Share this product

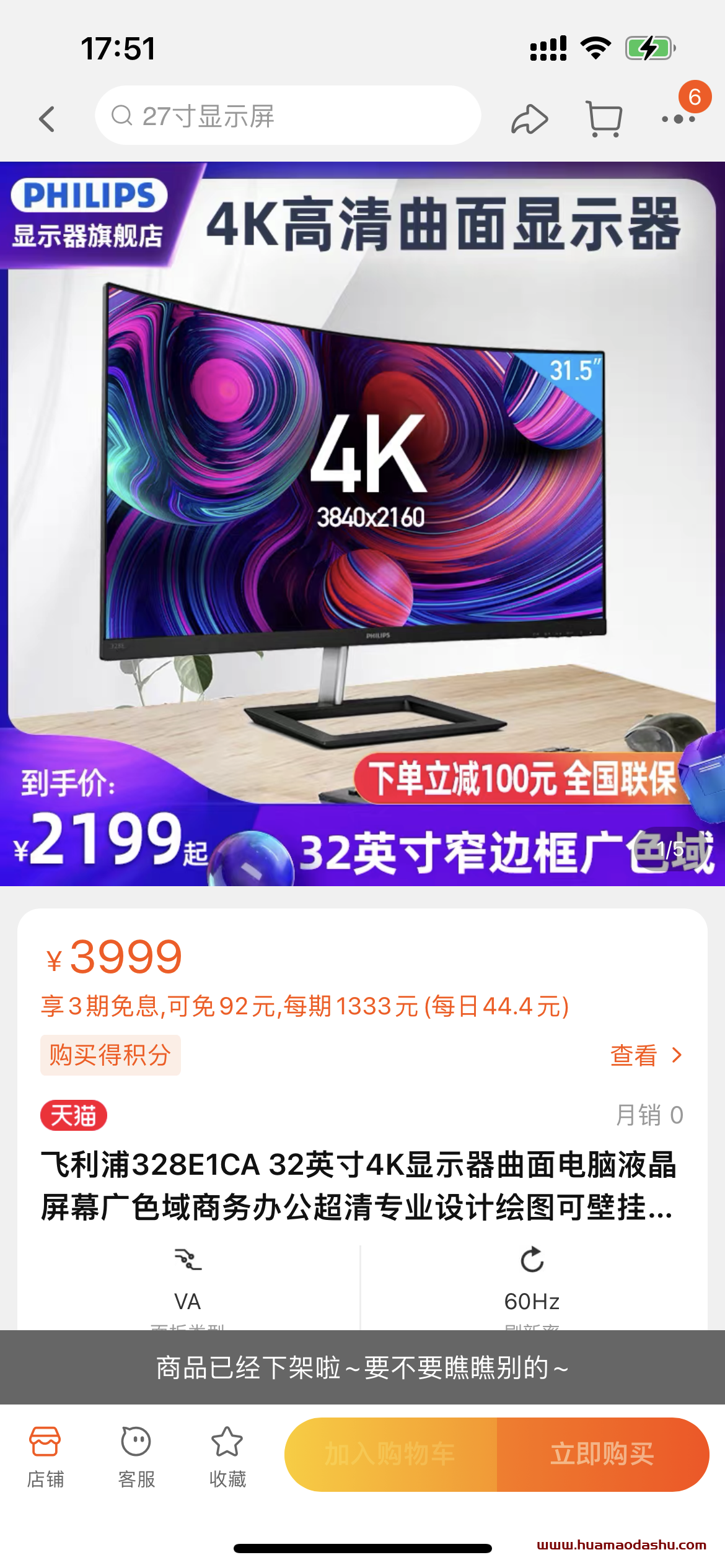pos(529,119)
